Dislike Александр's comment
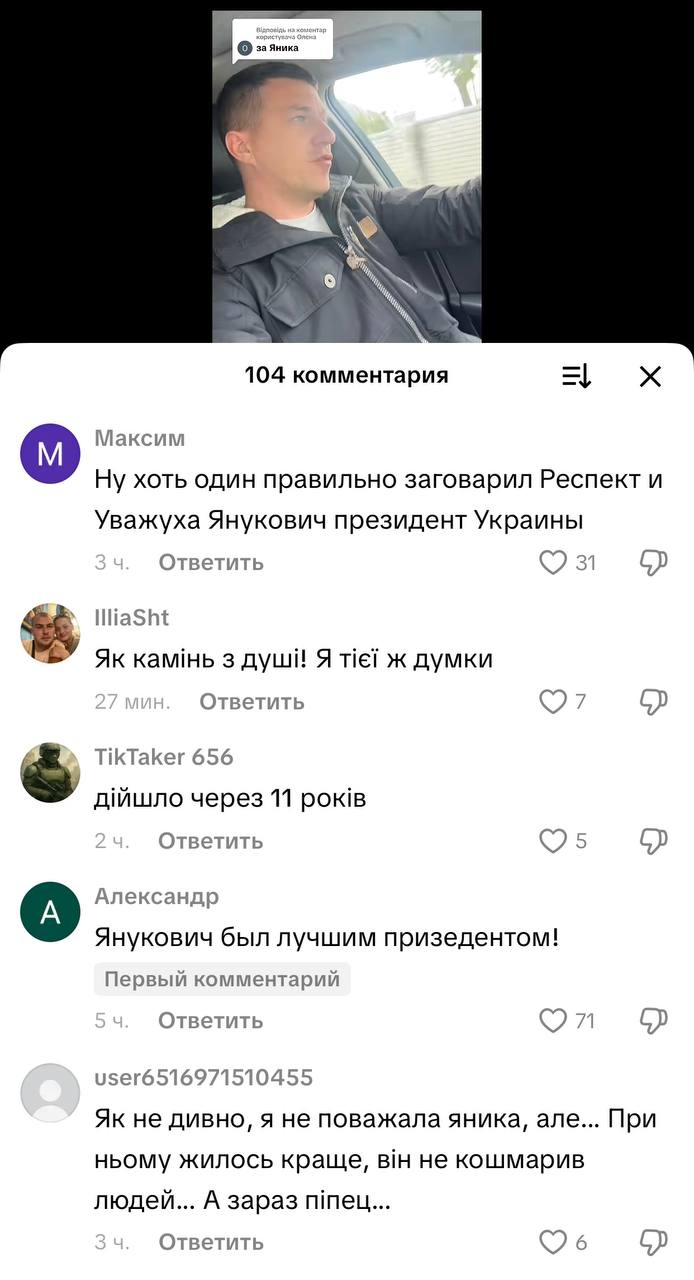The width and height of the screenshot is (694, 1280). [653, 1020]
